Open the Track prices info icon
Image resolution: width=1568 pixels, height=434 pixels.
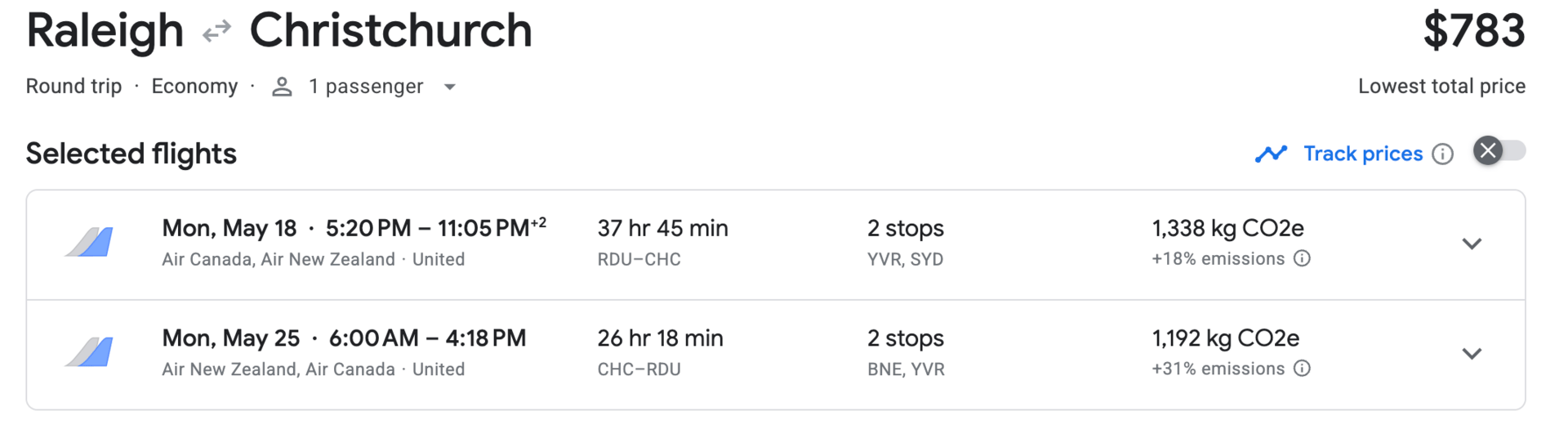1443,154
